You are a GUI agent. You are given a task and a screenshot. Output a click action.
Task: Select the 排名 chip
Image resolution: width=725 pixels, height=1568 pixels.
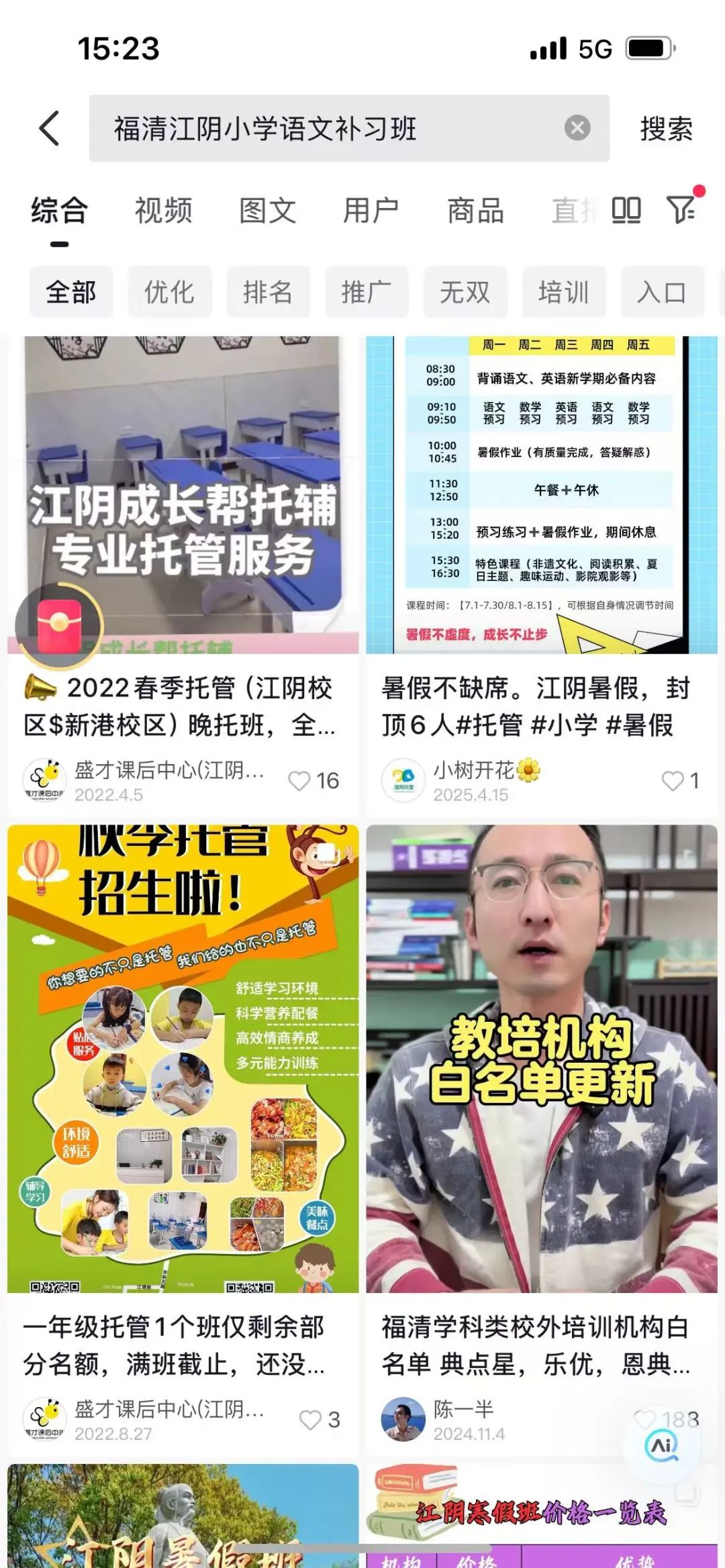coord(268,292)
